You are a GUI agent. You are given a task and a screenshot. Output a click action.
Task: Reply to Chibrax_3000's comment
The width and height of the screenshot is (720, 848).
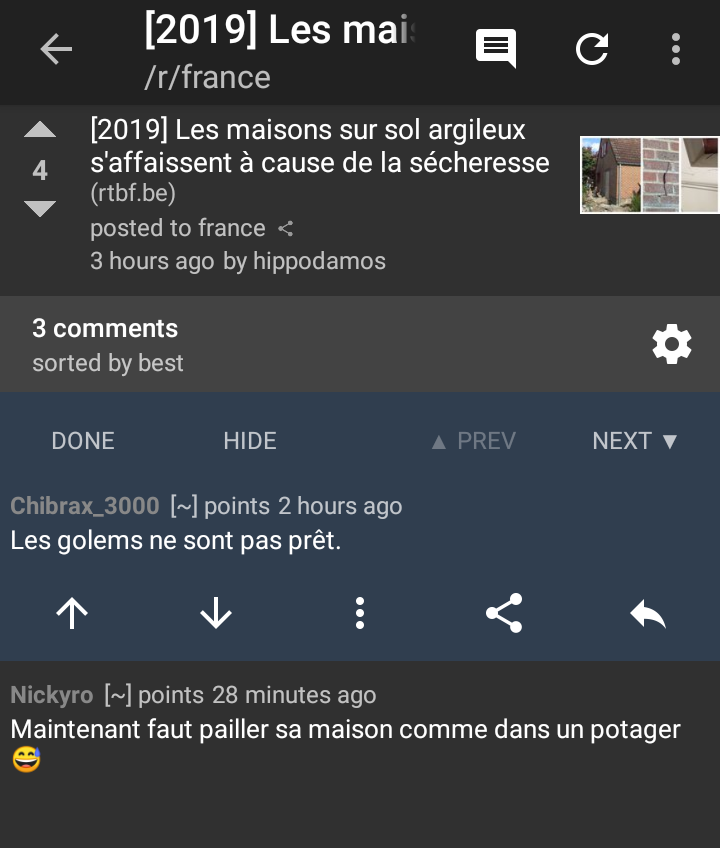[648, 613]
